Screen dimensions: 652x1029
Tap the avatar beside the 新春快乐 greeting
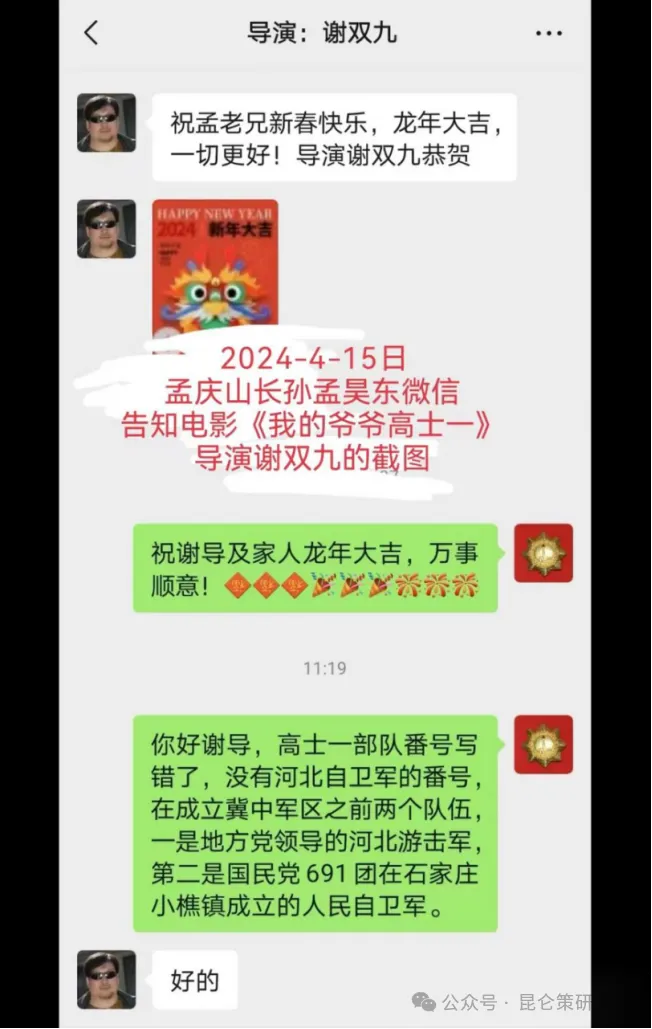(106, 123)
